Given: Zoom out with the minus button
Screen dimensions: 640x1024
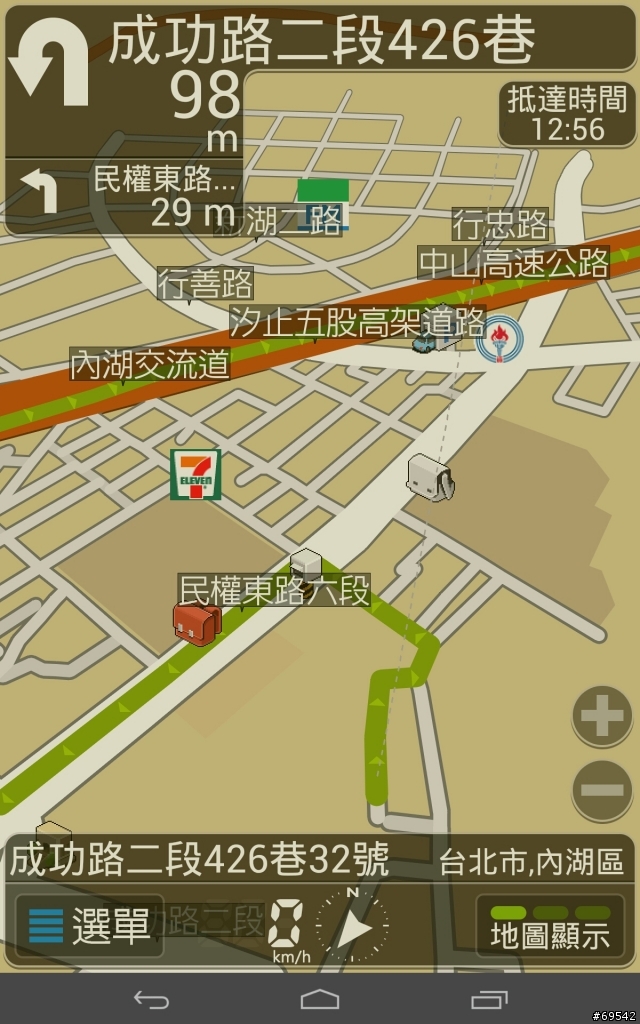Looking at the screenshot, I should pos(602,790).
